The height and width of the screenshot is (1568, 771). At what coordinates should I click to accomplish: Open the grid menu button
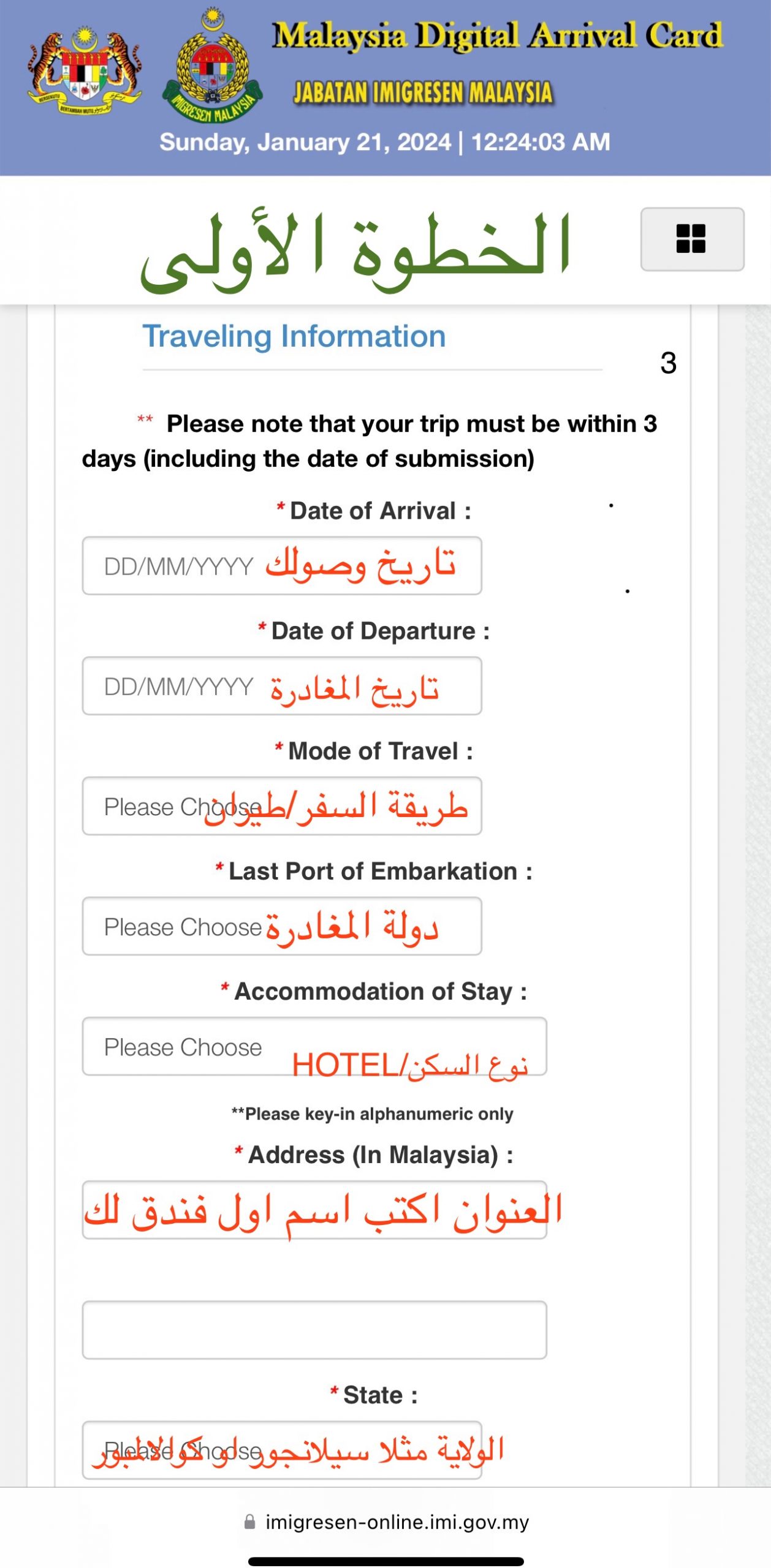click(x=692, y=239)
